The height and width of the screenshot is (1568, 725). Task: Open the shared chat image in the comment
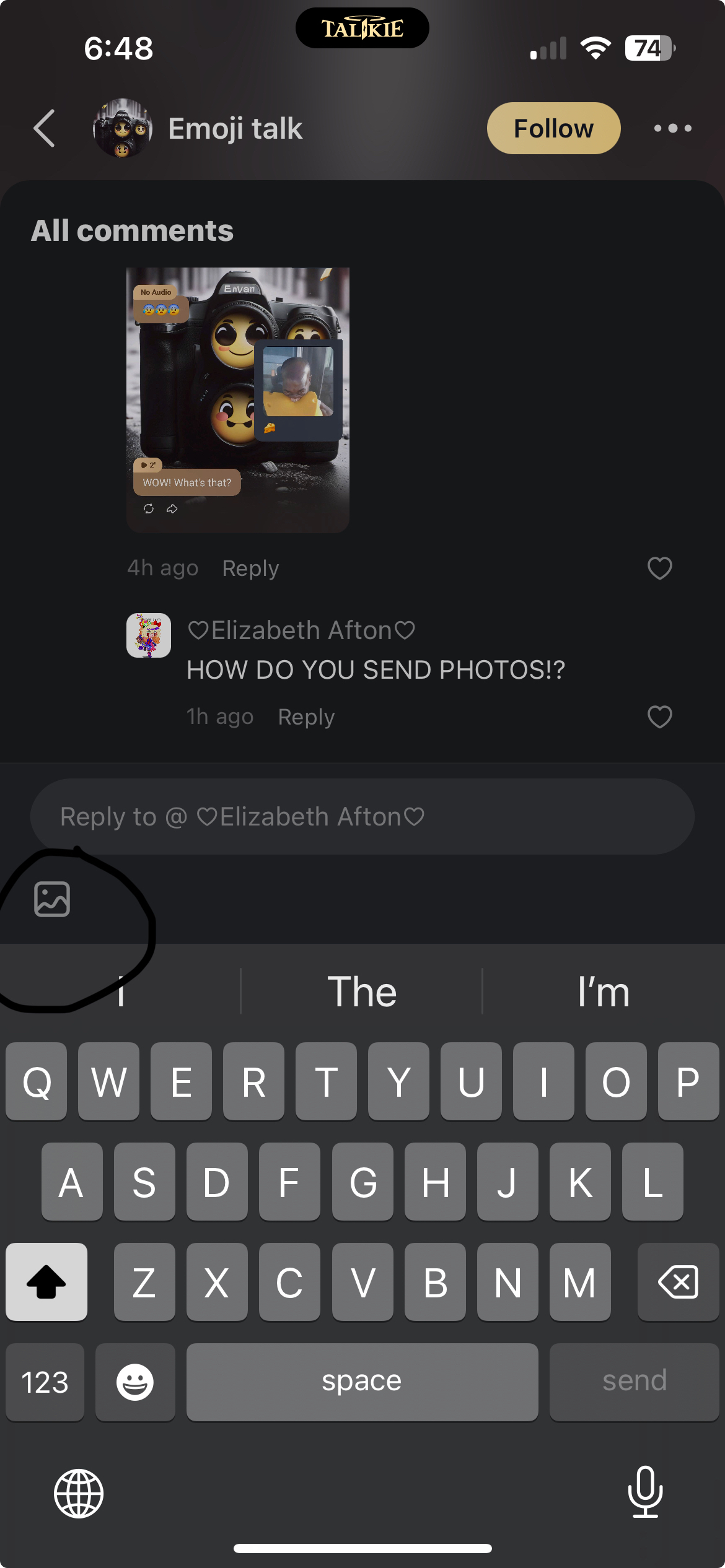pyautogui.click(x=238, y=399)
